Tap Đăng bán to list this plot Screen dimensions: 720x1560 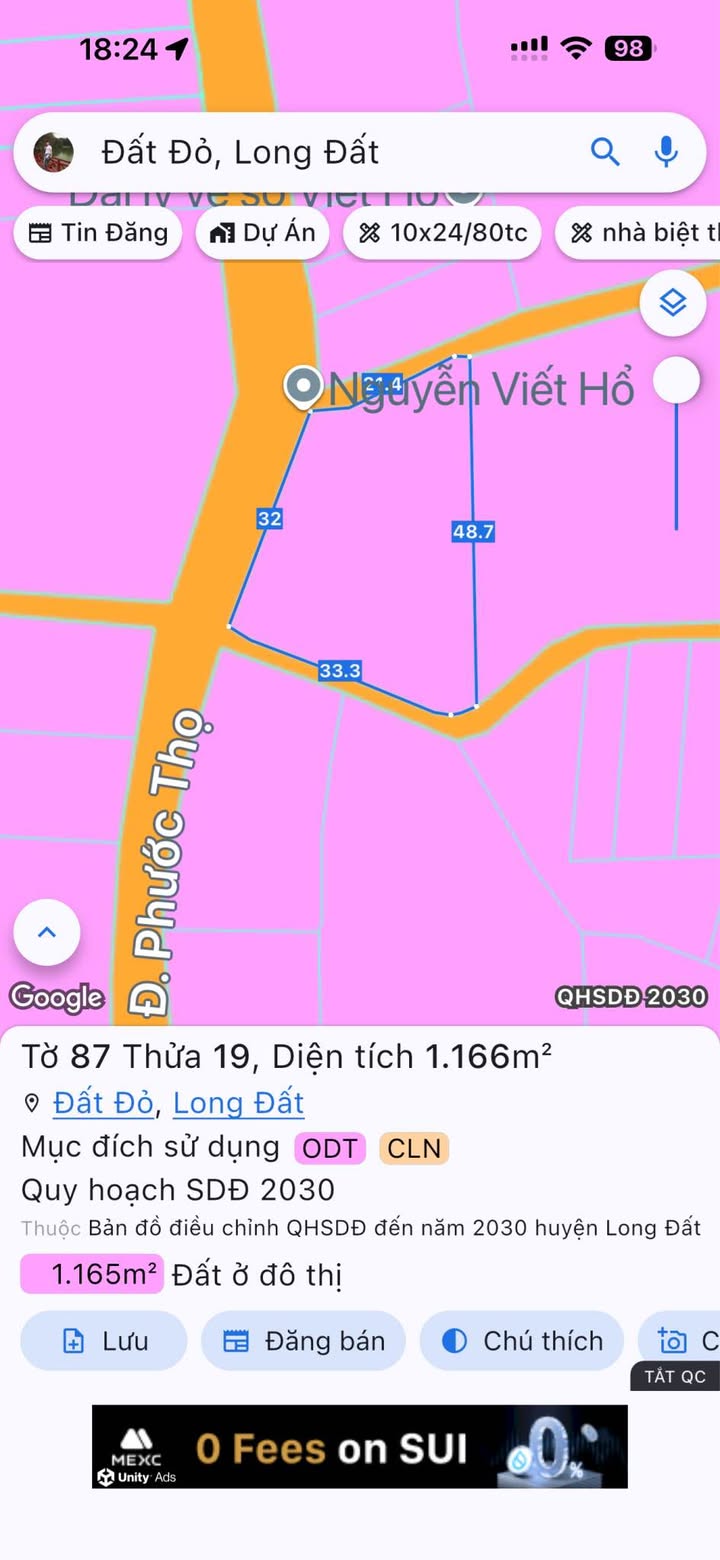[304, 1341]
